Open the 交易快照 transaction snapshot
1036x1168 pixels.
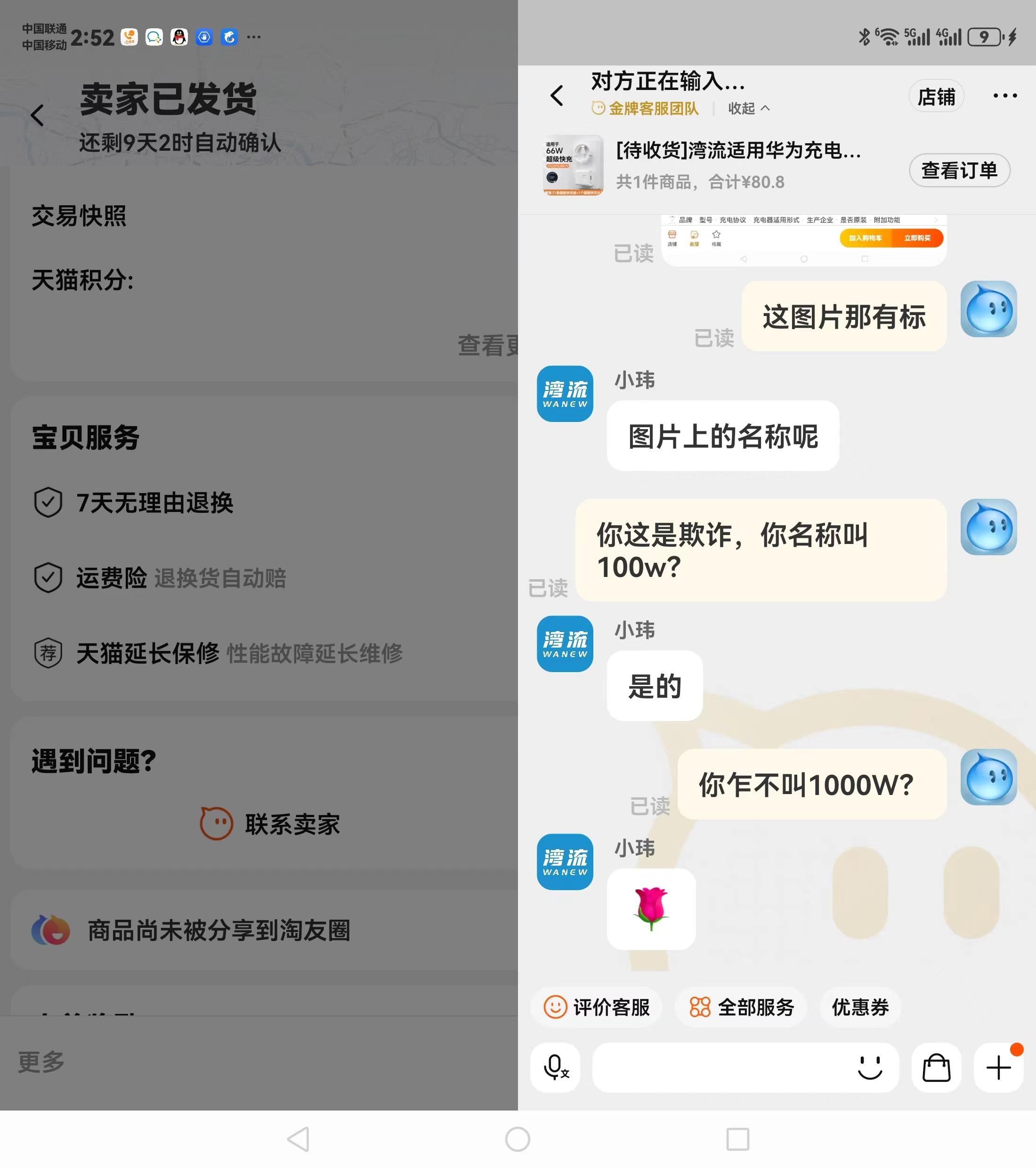pyautogui.click(x=79, y=216)
